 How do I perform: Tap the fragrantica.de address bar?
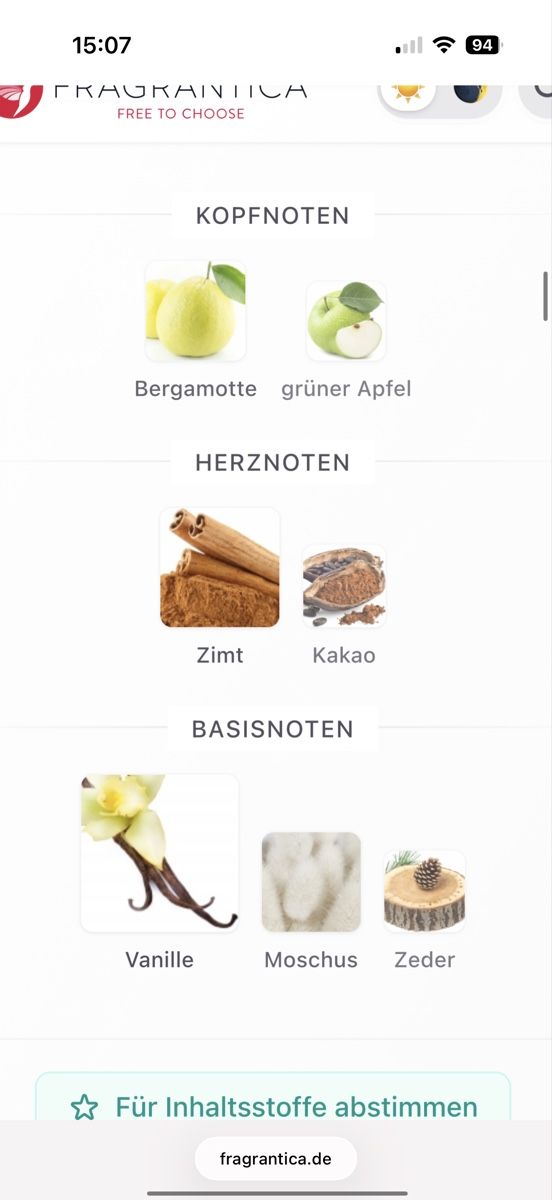click(276, 1160)
